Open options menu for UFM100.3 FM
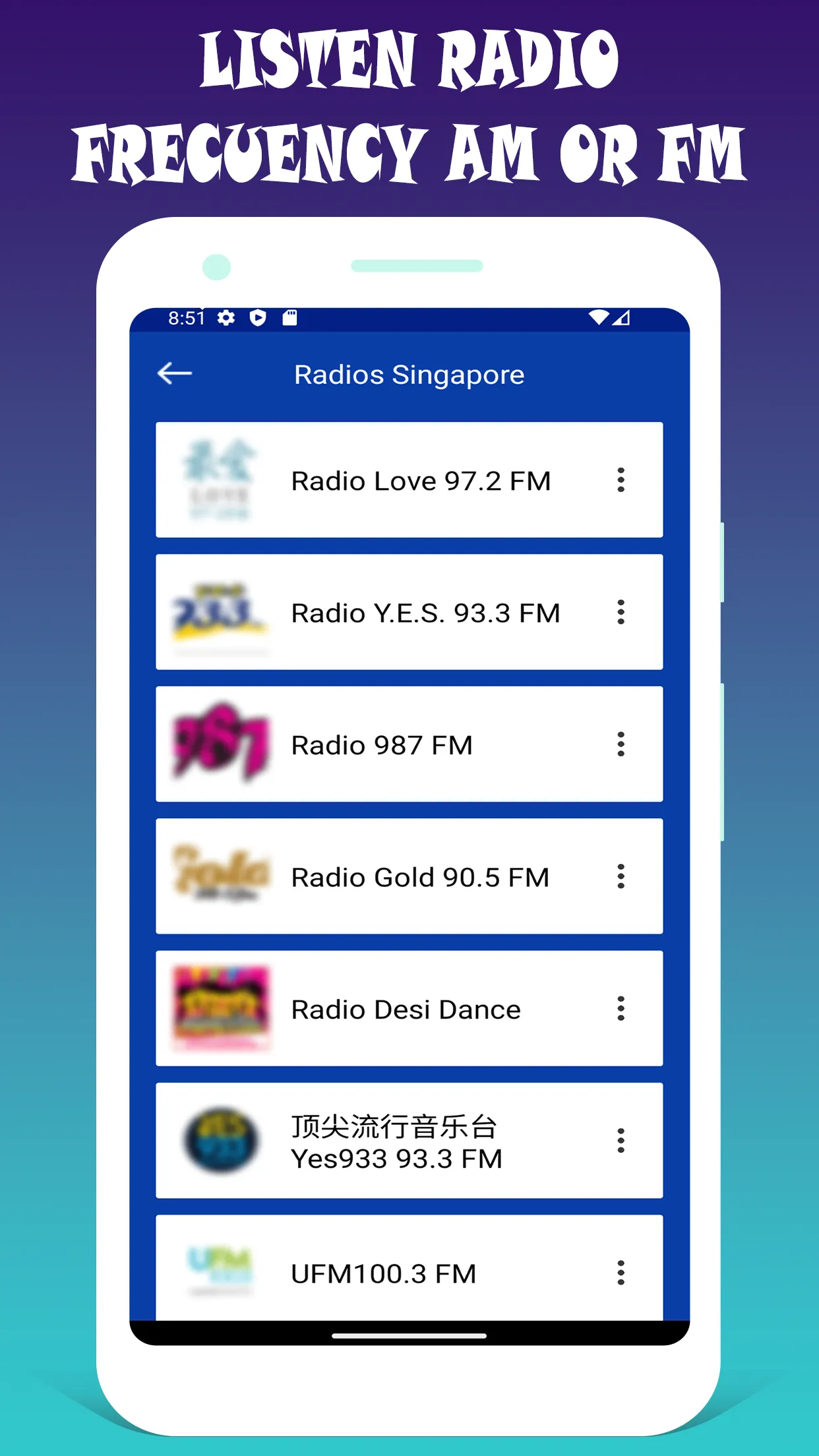 [x=621, y=1273]
